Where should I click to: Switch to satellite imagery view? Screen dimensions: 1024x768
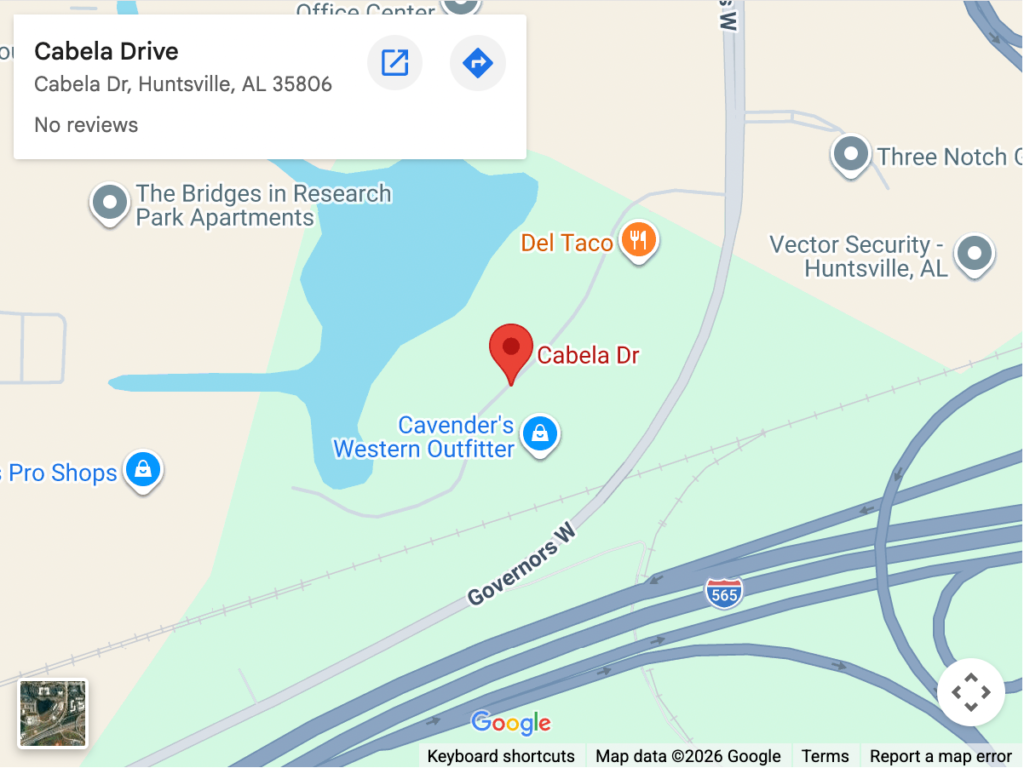click(53, 713)
